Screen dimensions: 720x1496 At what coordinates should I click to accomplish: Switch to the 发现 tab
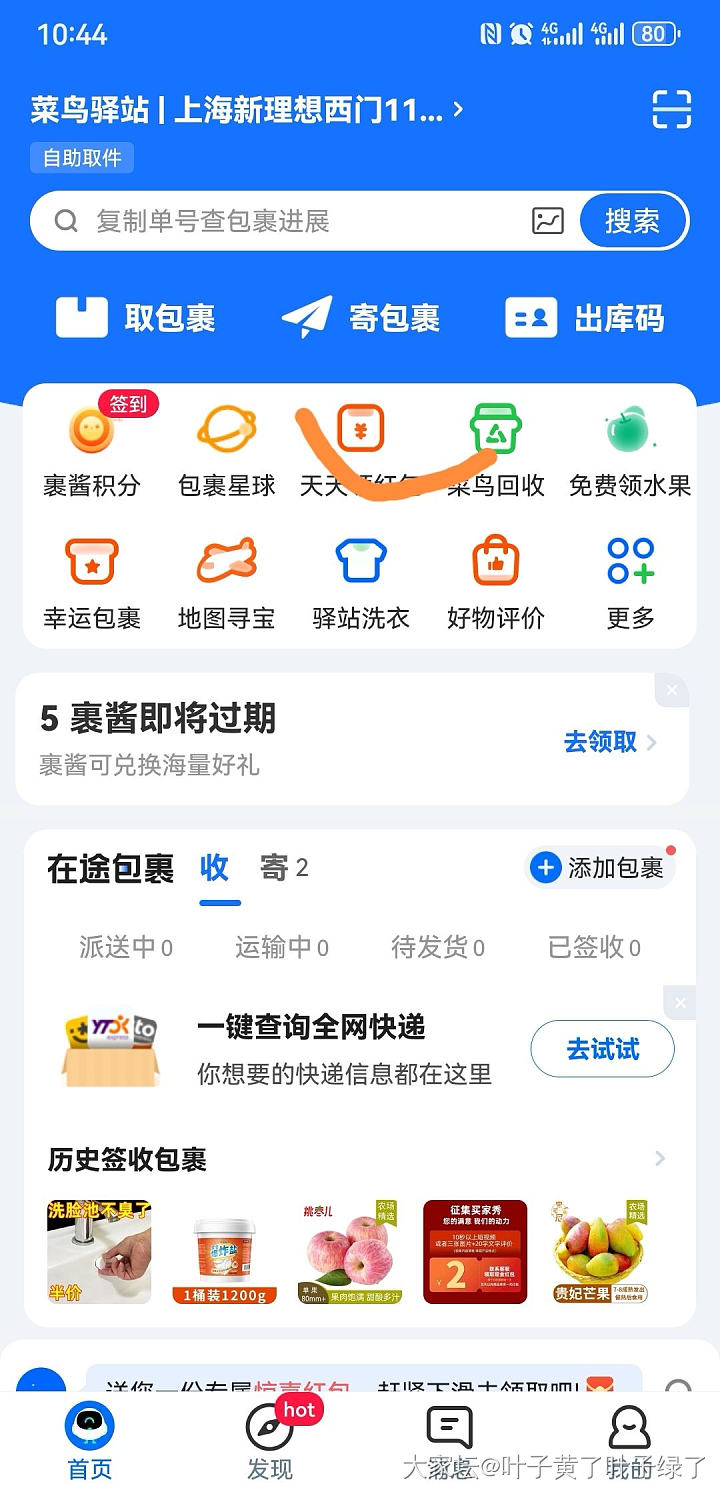point(270,1440)
